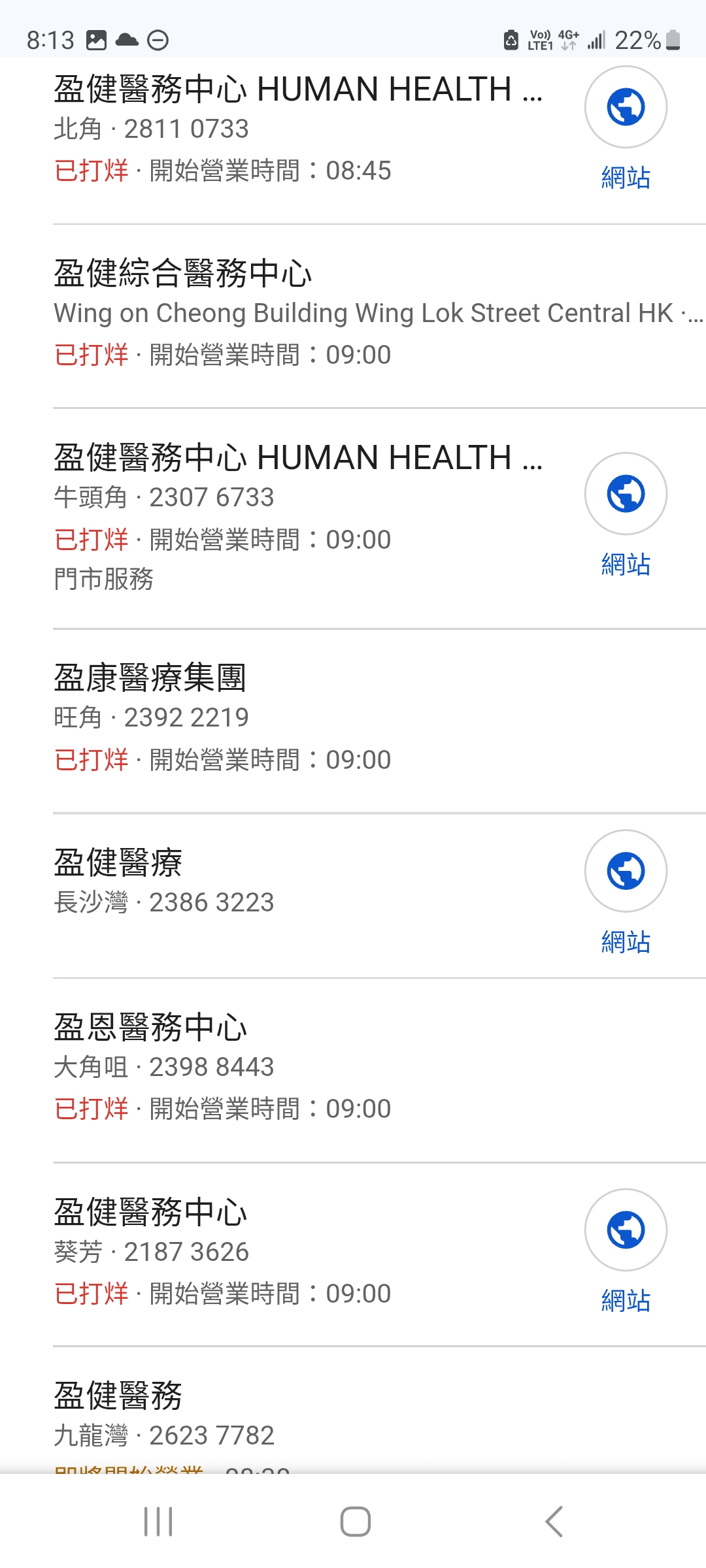Open 盈健醫務中心 listing with phone 2187 3626
The height and width of the screenshot is (1568, 706).
click(261, 1251)
